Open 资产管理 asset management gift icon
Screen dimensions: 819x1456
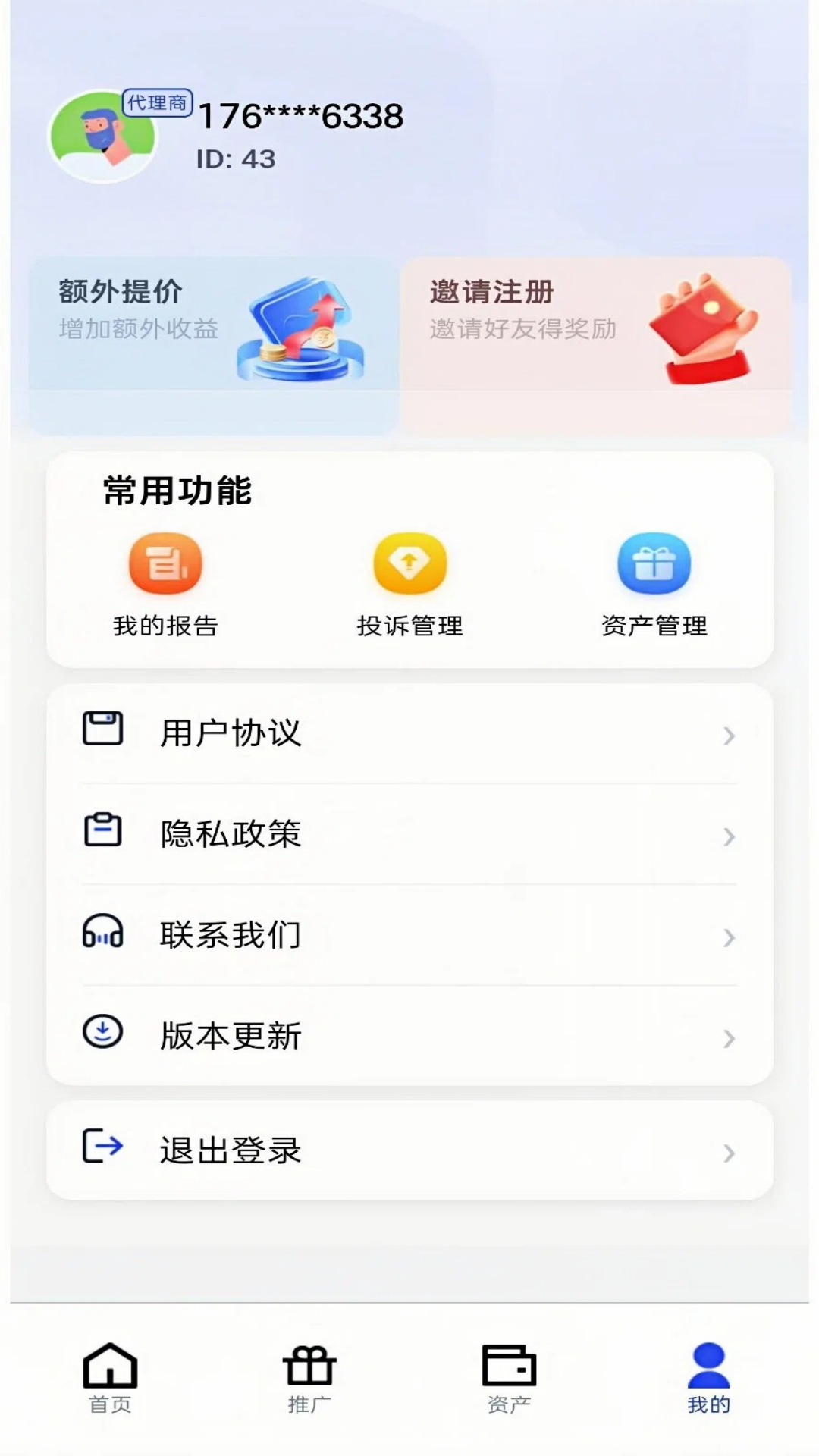[x=654, y=563]
